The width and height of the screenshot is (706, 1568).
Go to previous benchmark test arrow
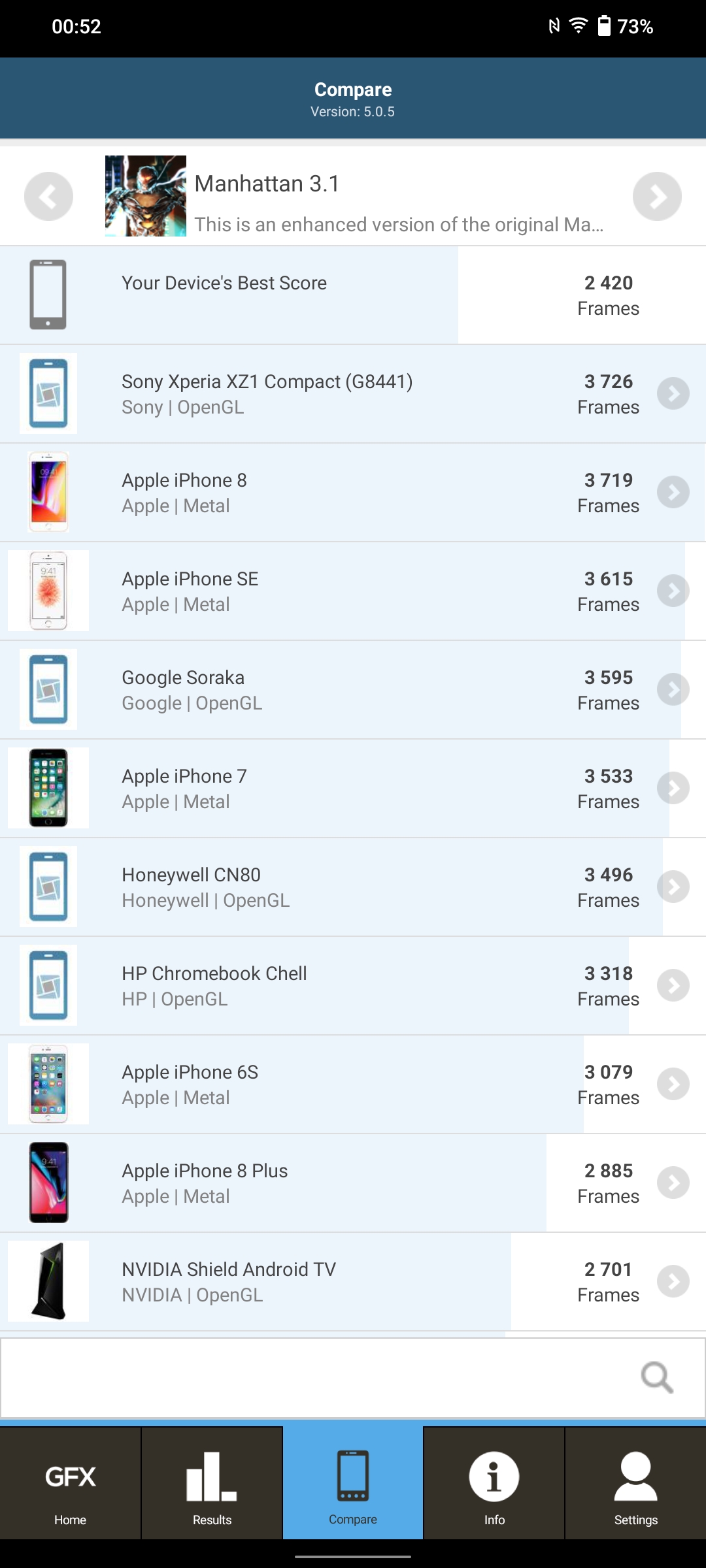point(48,196)
